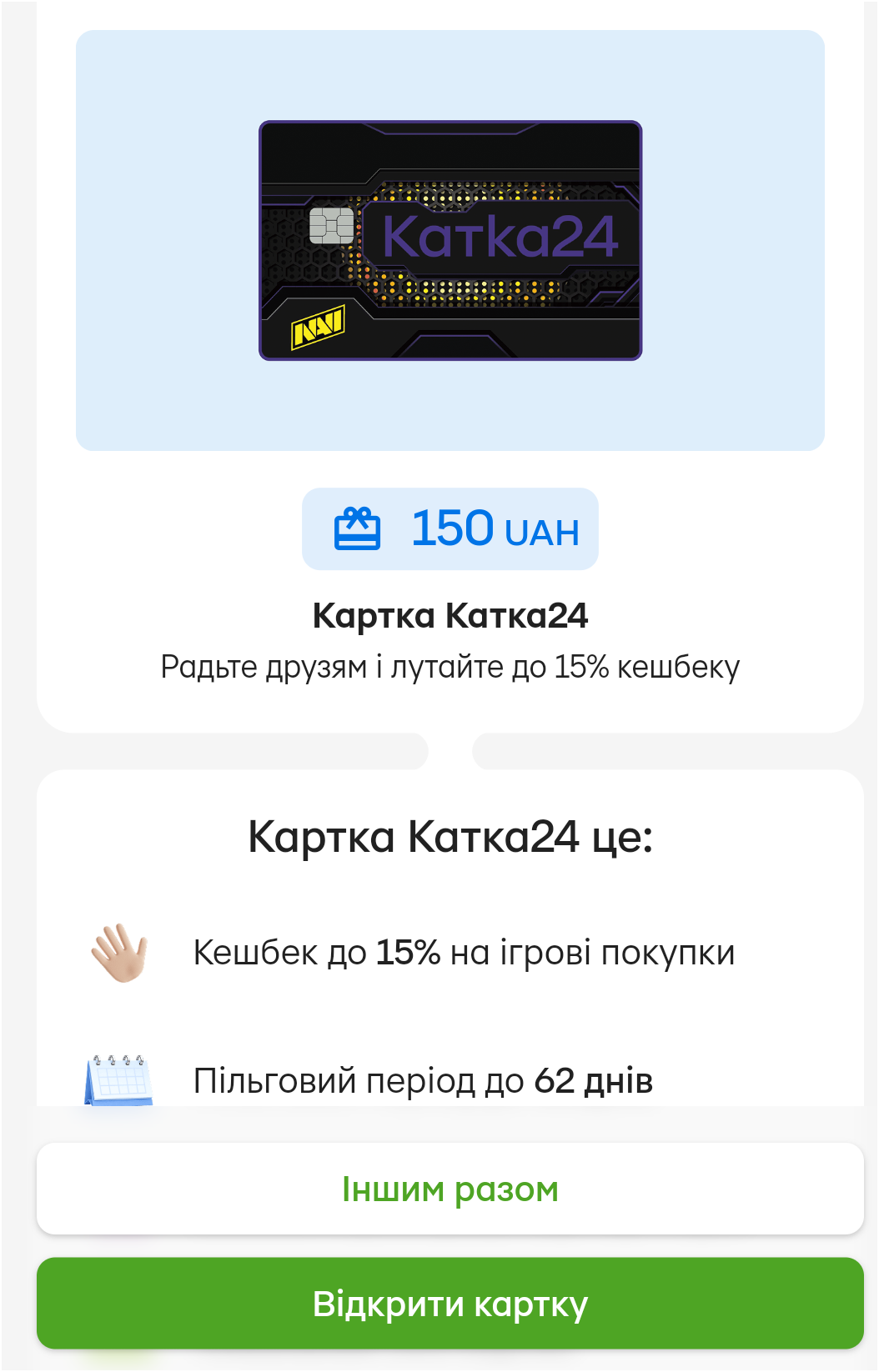Viewport: 879px width, 1372px height.
Task: Choose Іншим разом to skip
Action: pos(450,1189)
